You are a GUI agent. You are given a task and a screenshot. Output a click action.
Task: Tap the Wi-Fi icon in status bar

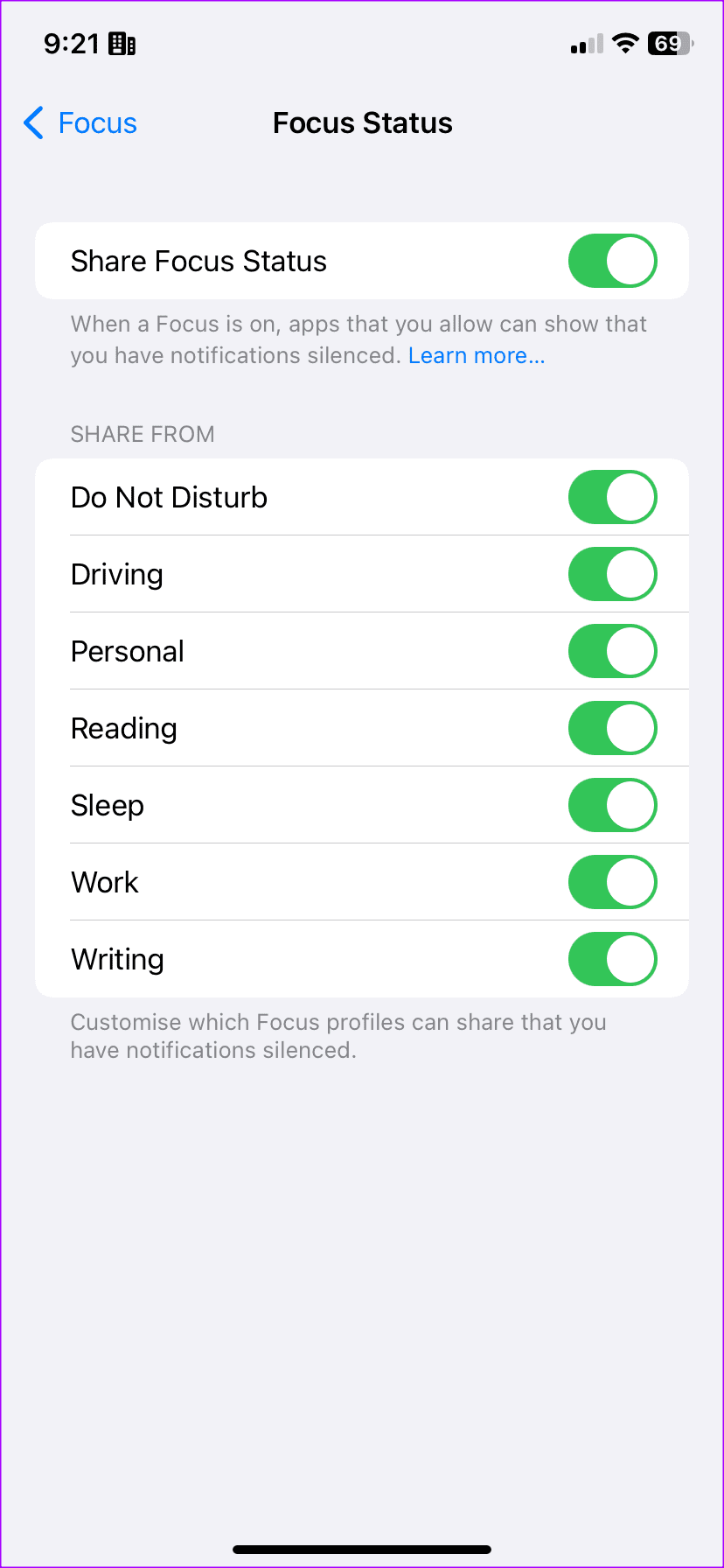coord(624,43)
